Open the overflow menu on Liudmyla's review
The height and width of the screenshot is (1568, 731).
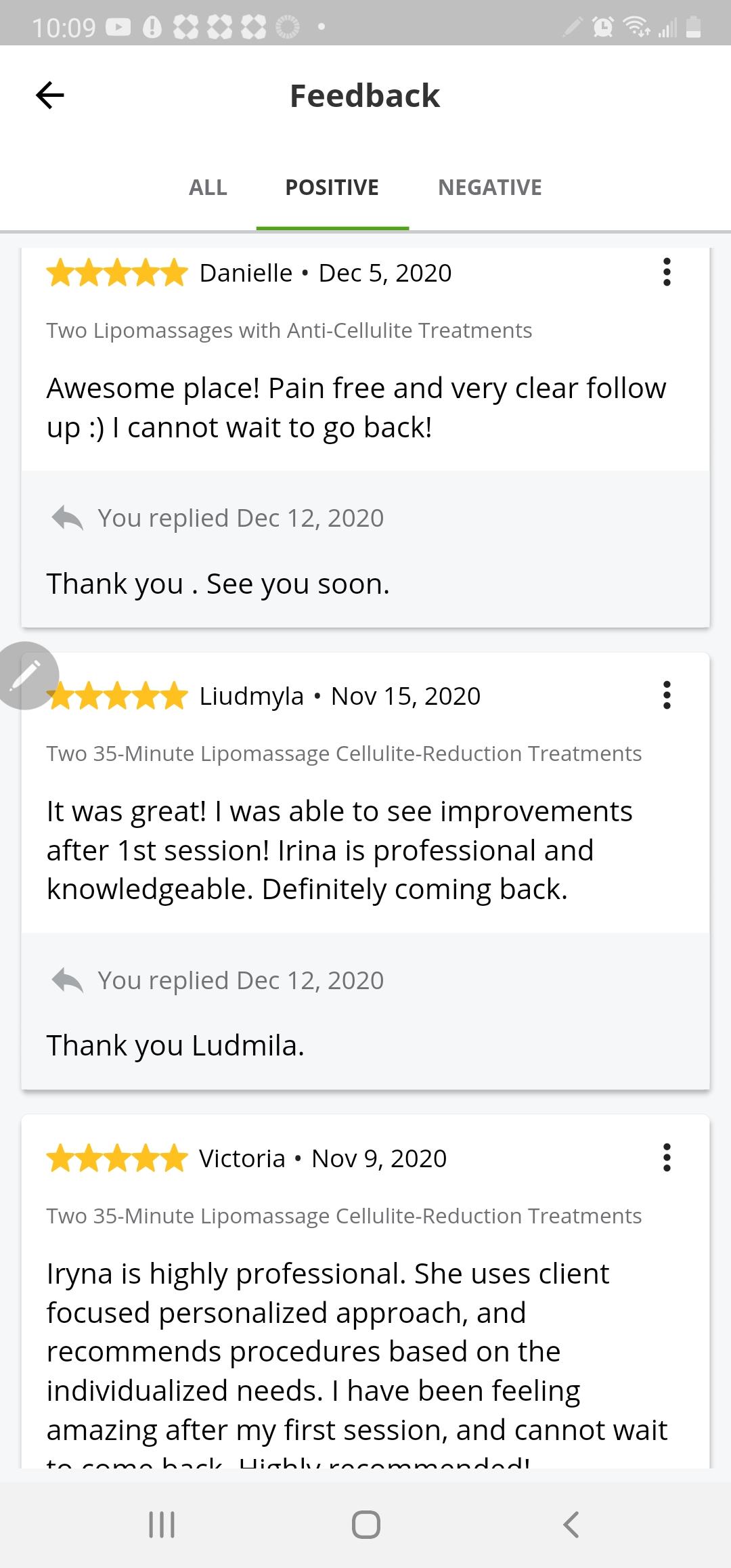click(667, 695)
